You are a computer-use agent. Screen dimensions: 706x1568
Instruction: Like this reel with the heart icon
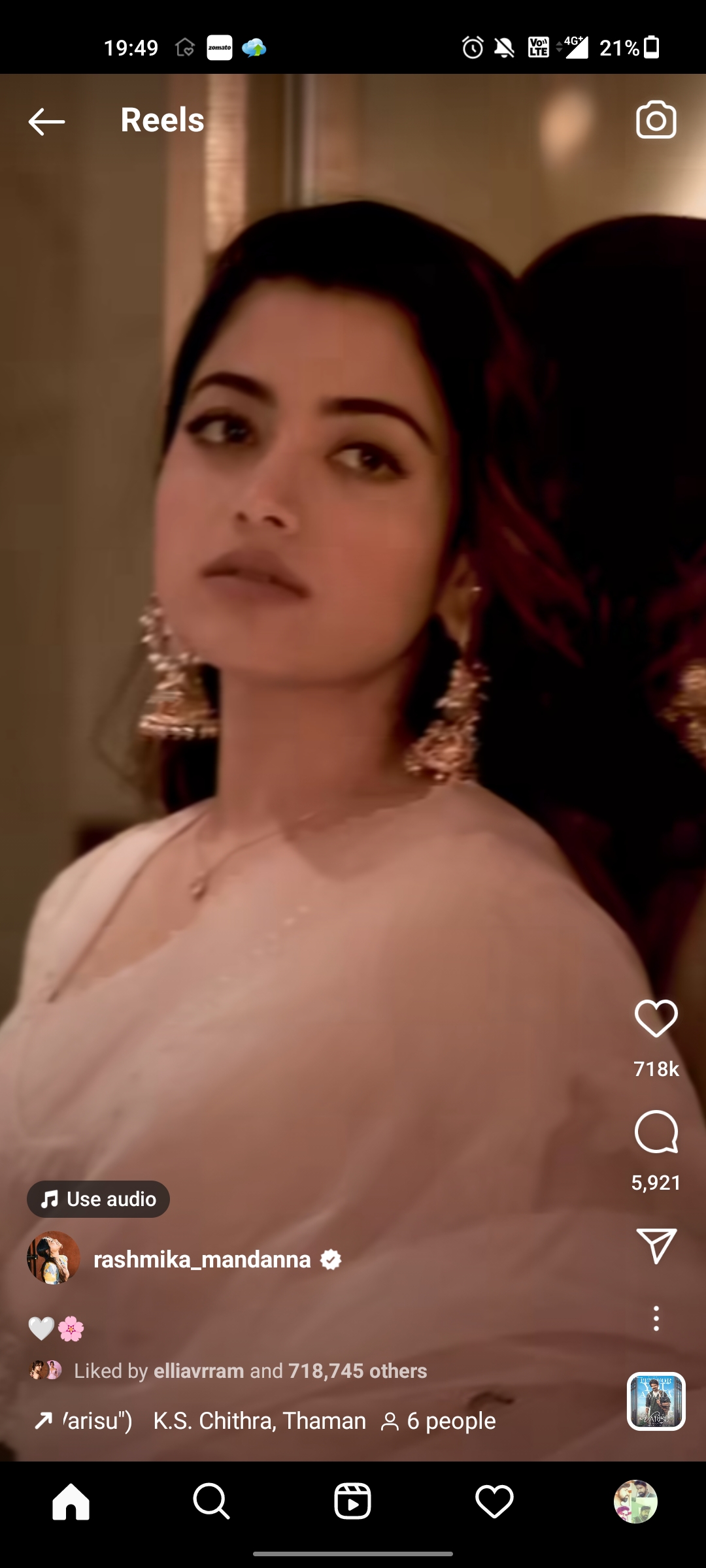(x=656, y=1019)
